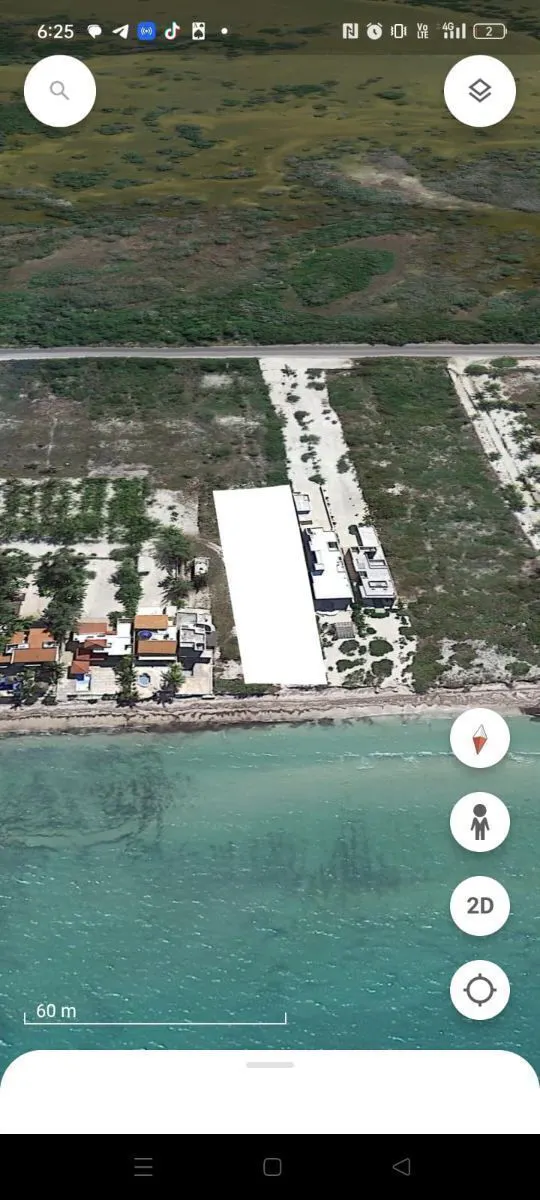Open the map layers menu

click(480, 91)
